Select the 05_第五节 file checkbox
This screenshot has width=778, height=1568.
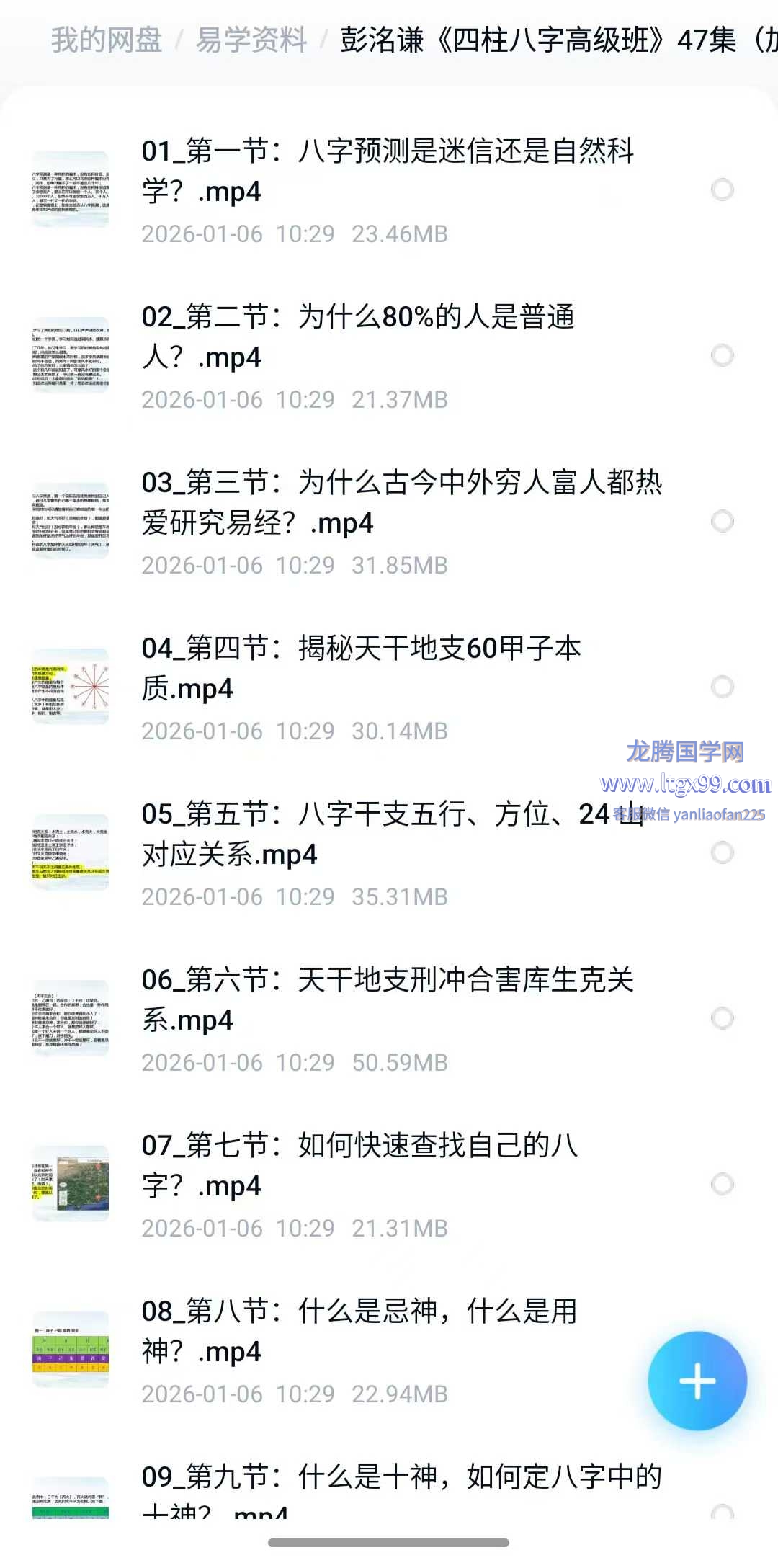click(722, 853)
